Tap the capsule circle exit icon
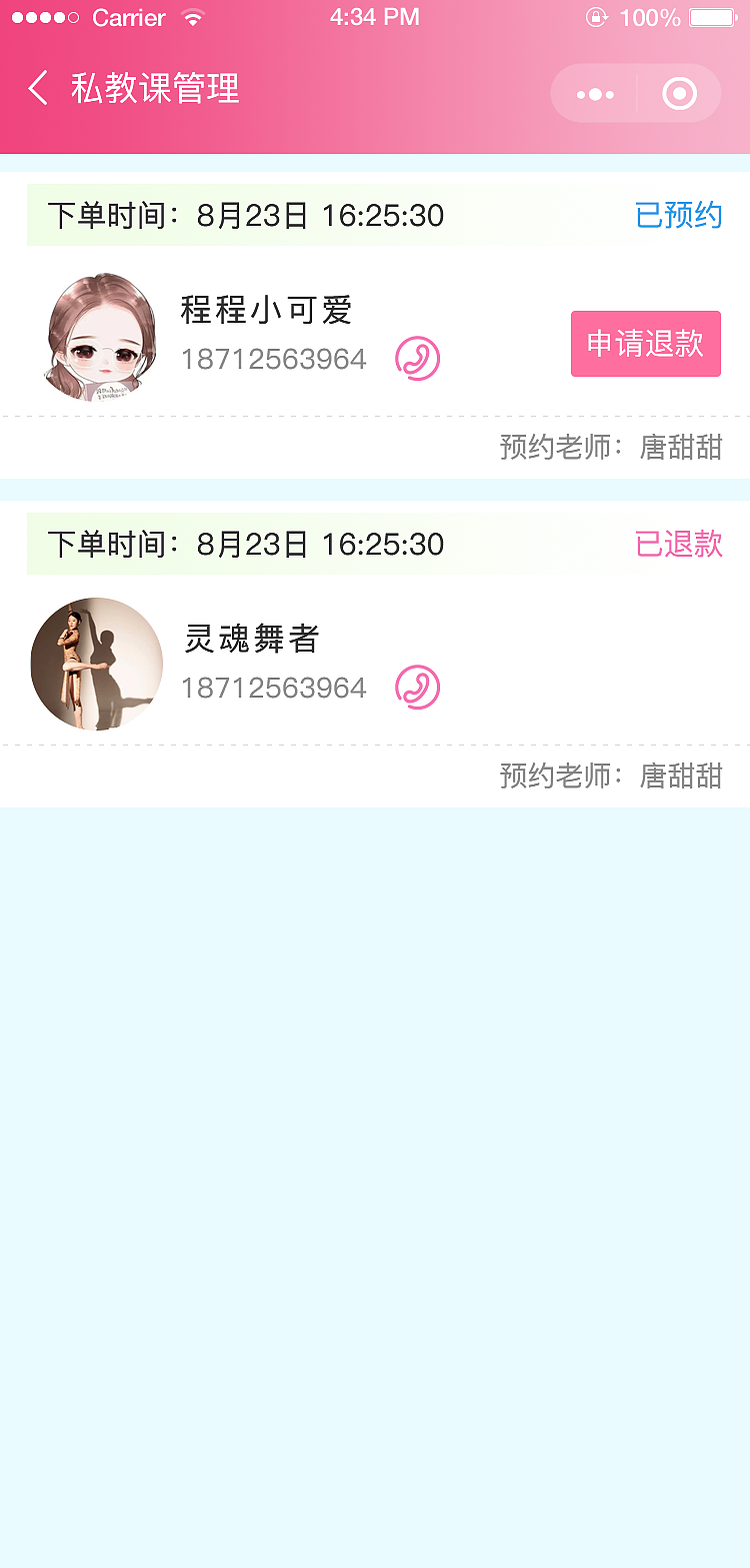This screenshot has width=750, height=1568. [x=678, y=93]
